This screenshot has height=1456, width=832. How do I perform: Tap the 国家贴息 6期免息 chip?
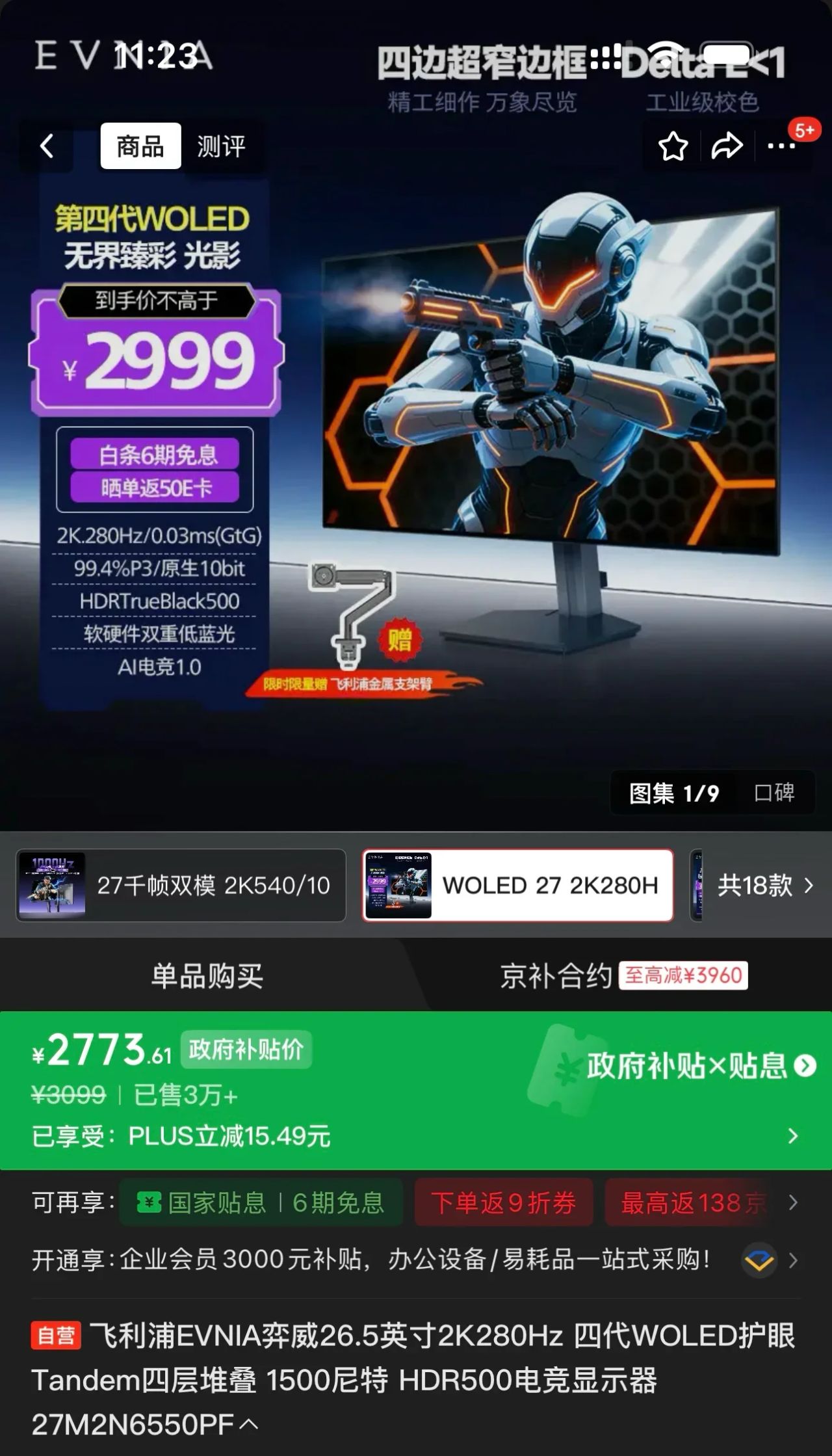pyautogui.click(x=261, y=1202)
